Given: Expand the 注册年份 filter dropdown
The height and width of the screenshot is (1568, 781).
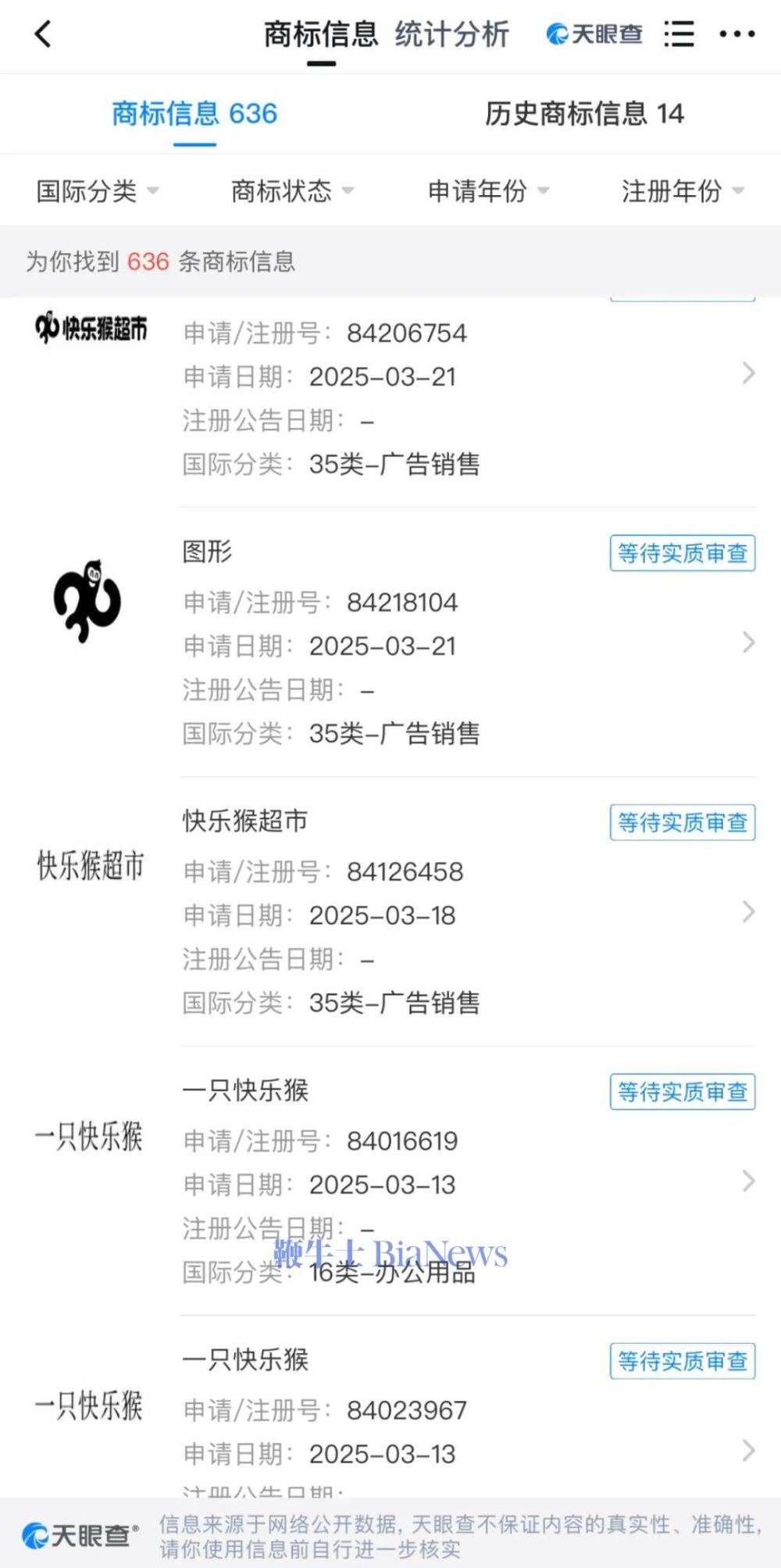Looking at the screenshot, I should click(683, 191).
